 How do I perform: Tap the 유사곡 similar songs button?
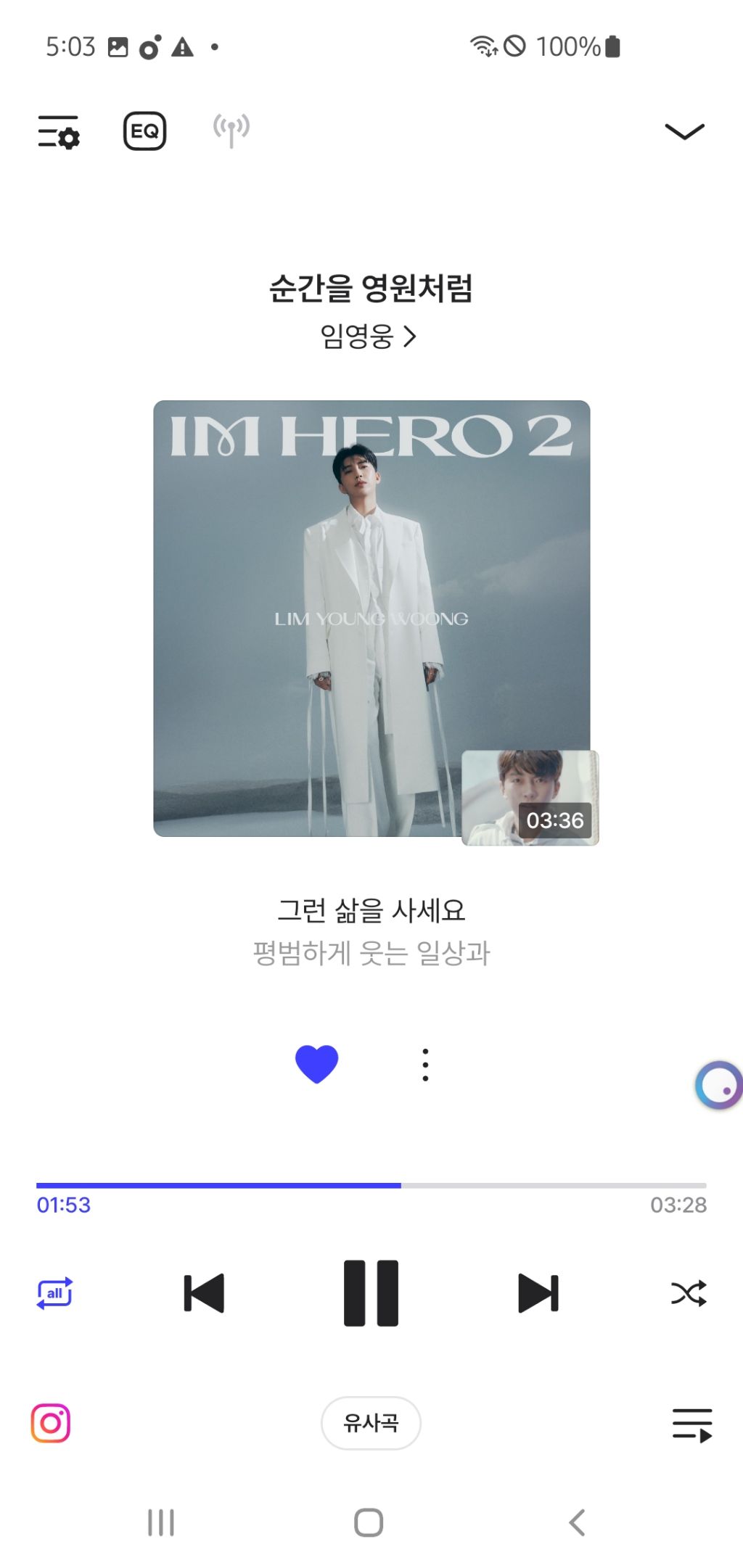[371, 1423]
